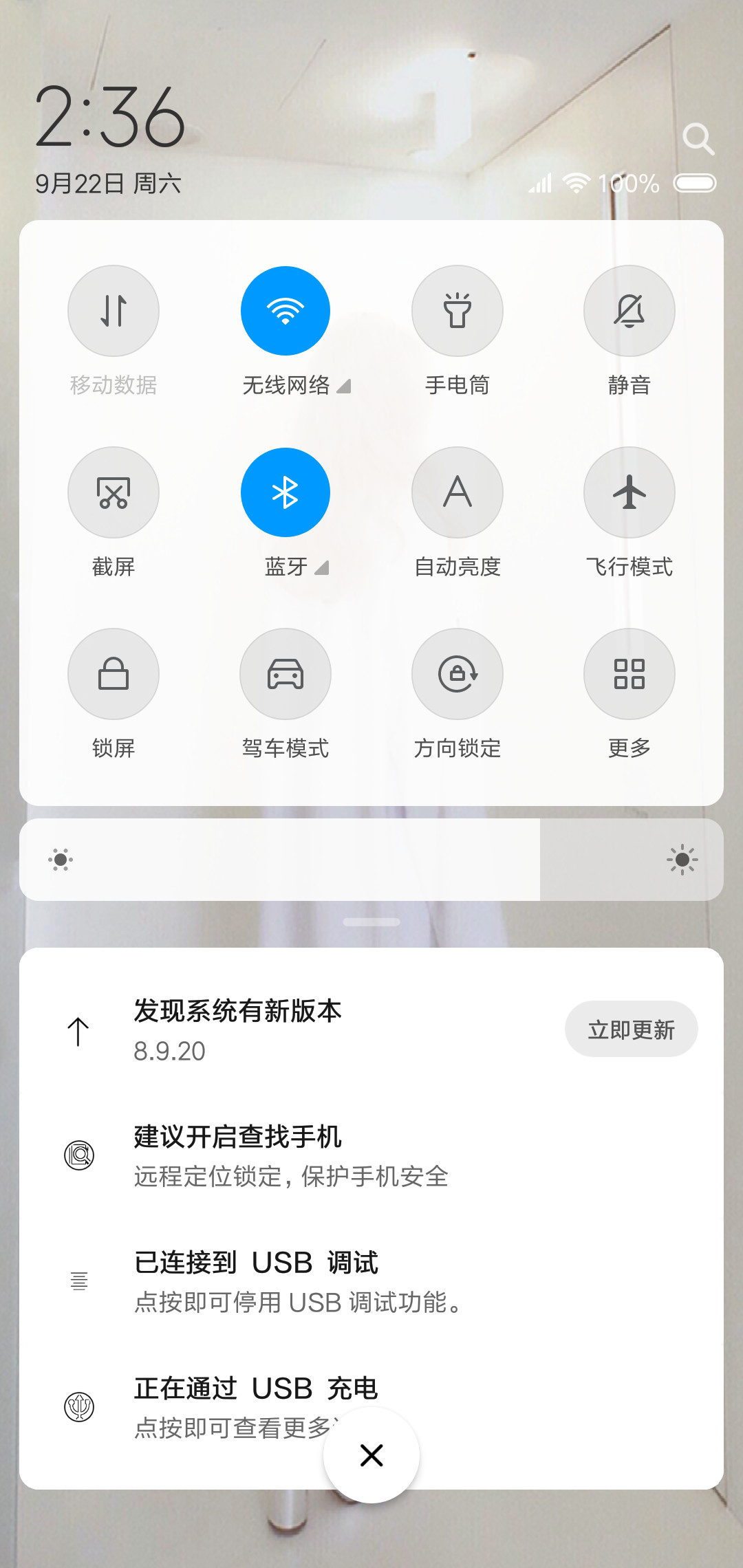Viewport: 743px width, 1568px height.
Task: Enable 自动亮度 auto brightness
Action: (x=457, y=492)
